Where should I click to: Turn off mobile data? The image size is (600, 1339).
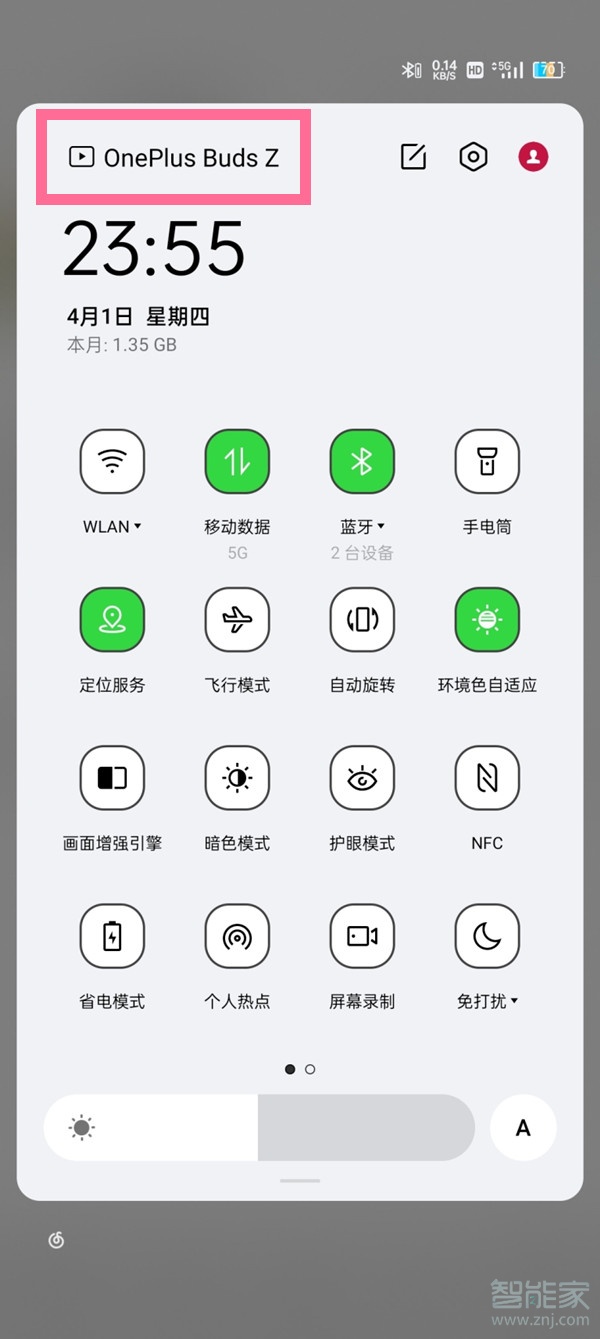pos(237,461)
